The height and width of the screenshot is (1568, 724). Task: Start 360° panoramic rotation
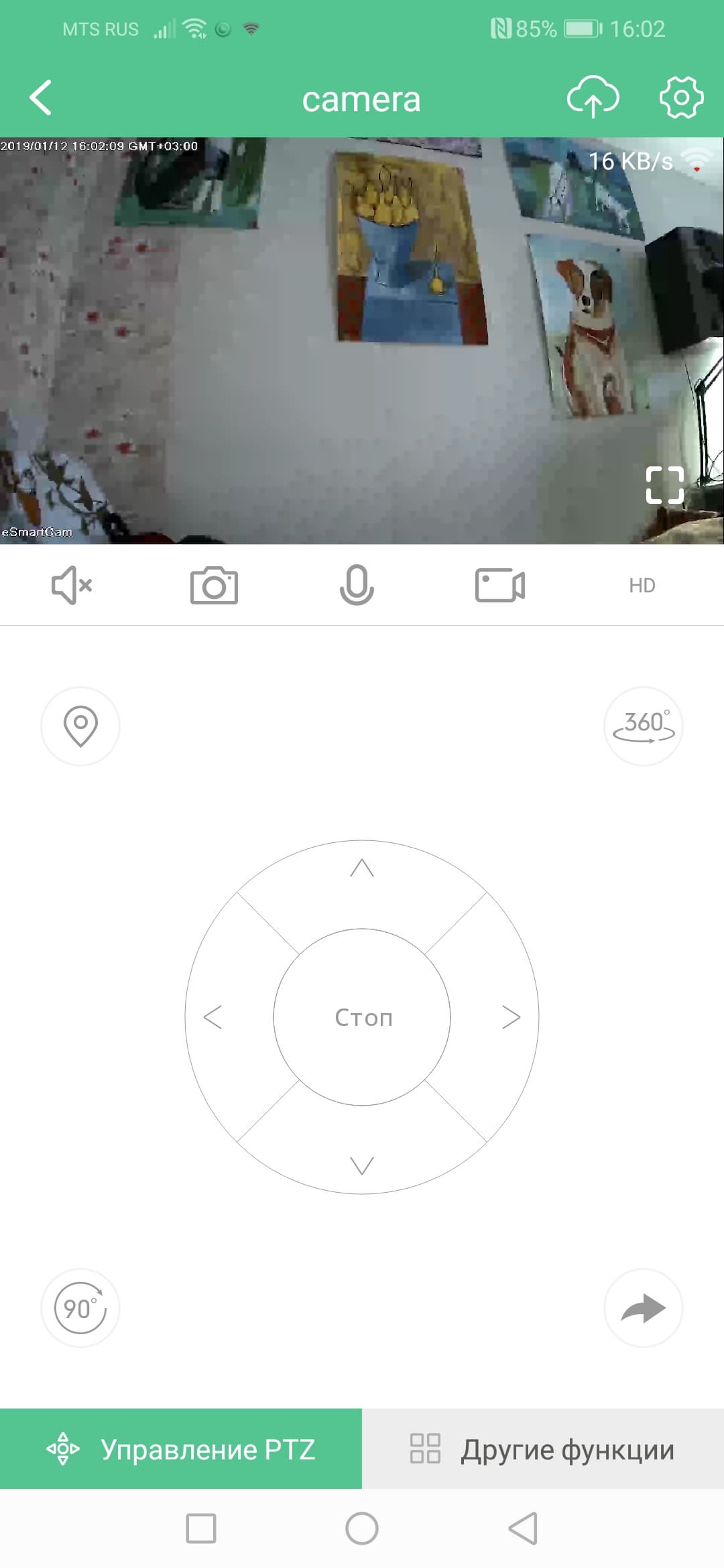click(x=644, y=726)
